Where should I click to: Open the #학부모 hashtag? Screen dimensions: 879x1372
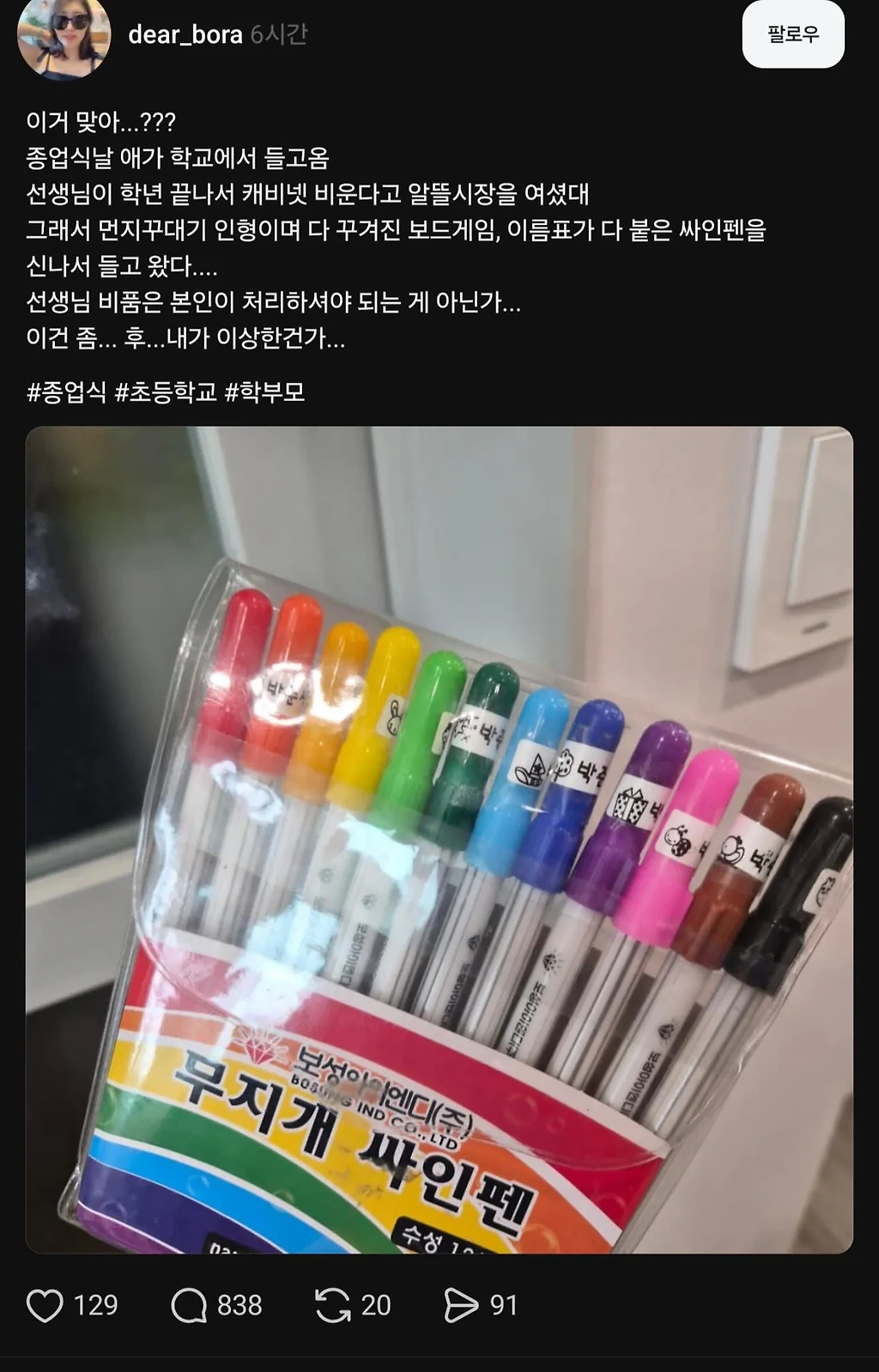pos(264,392)
